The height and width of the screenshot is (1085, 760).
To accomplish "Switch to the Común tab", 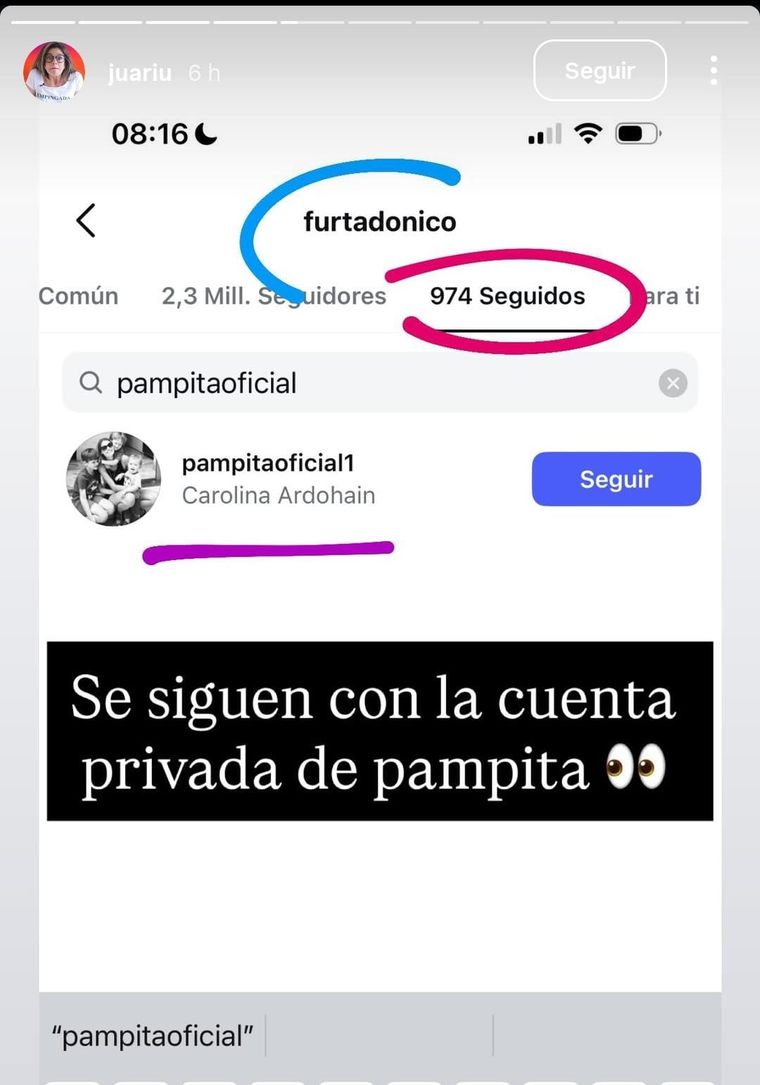I will click(x=78, y=296).
